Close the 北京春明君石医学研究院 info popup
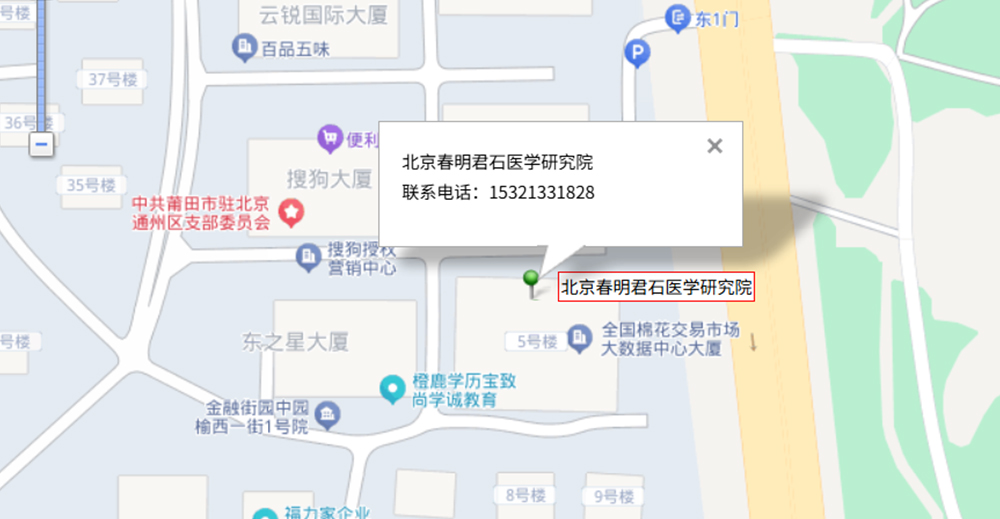 point(714,146)
